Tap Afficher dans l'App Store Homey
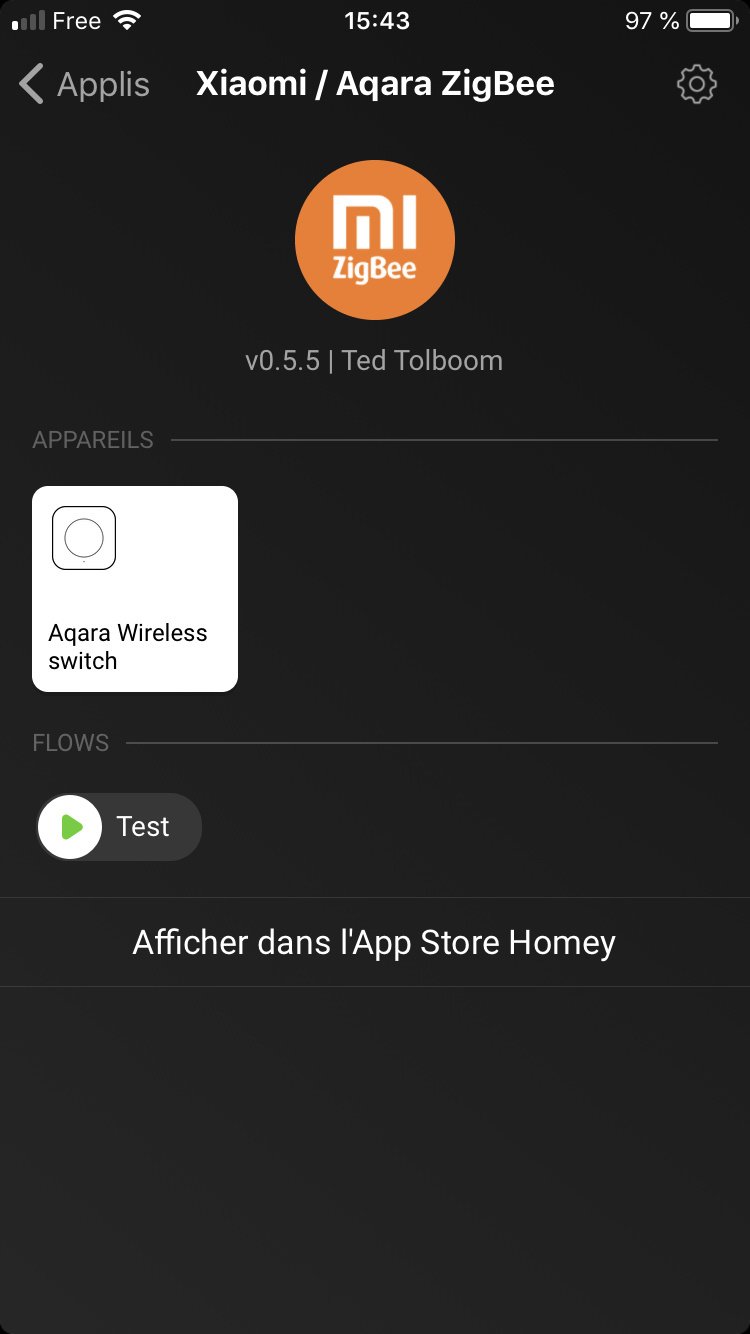 [374, 942]
